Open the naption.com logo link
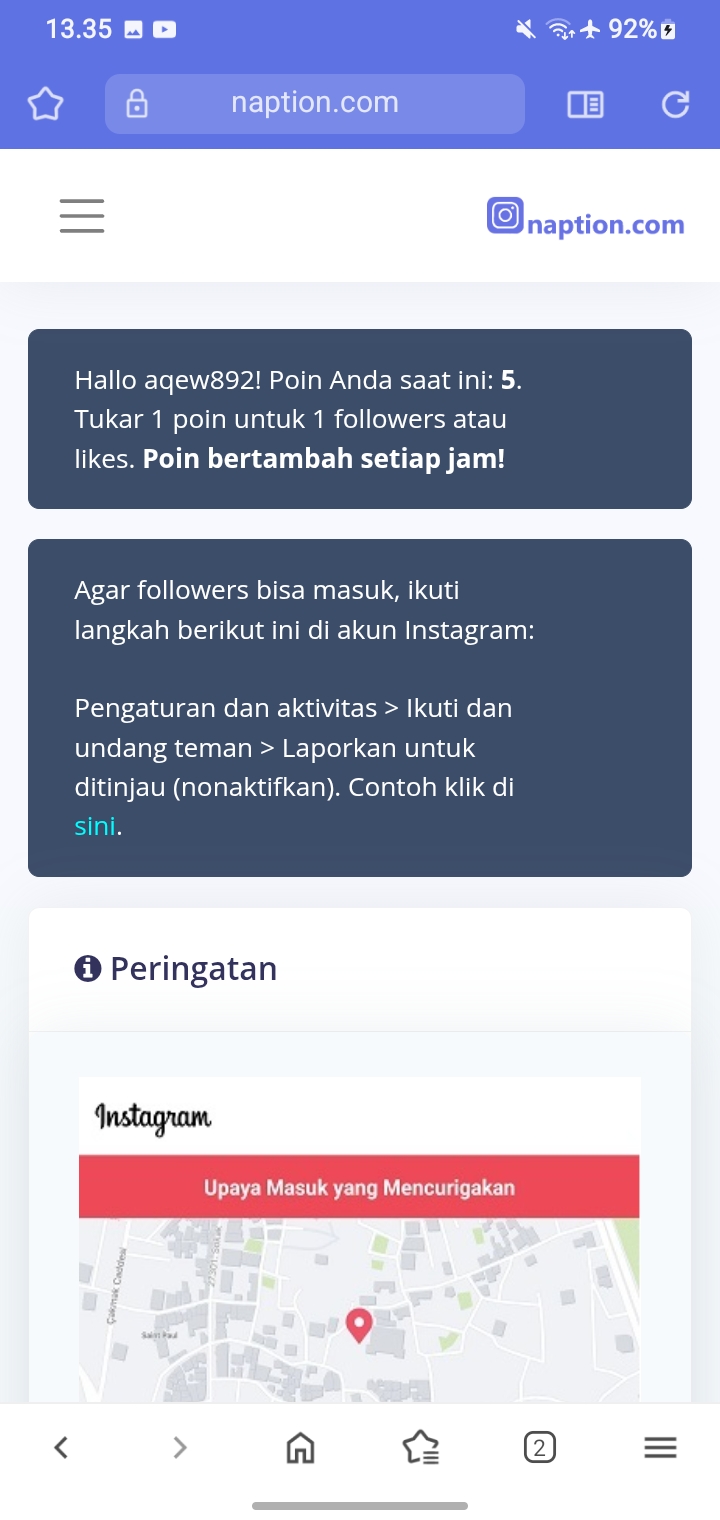Viewport: 720px width, 1520px height. [x=586, y=219]
